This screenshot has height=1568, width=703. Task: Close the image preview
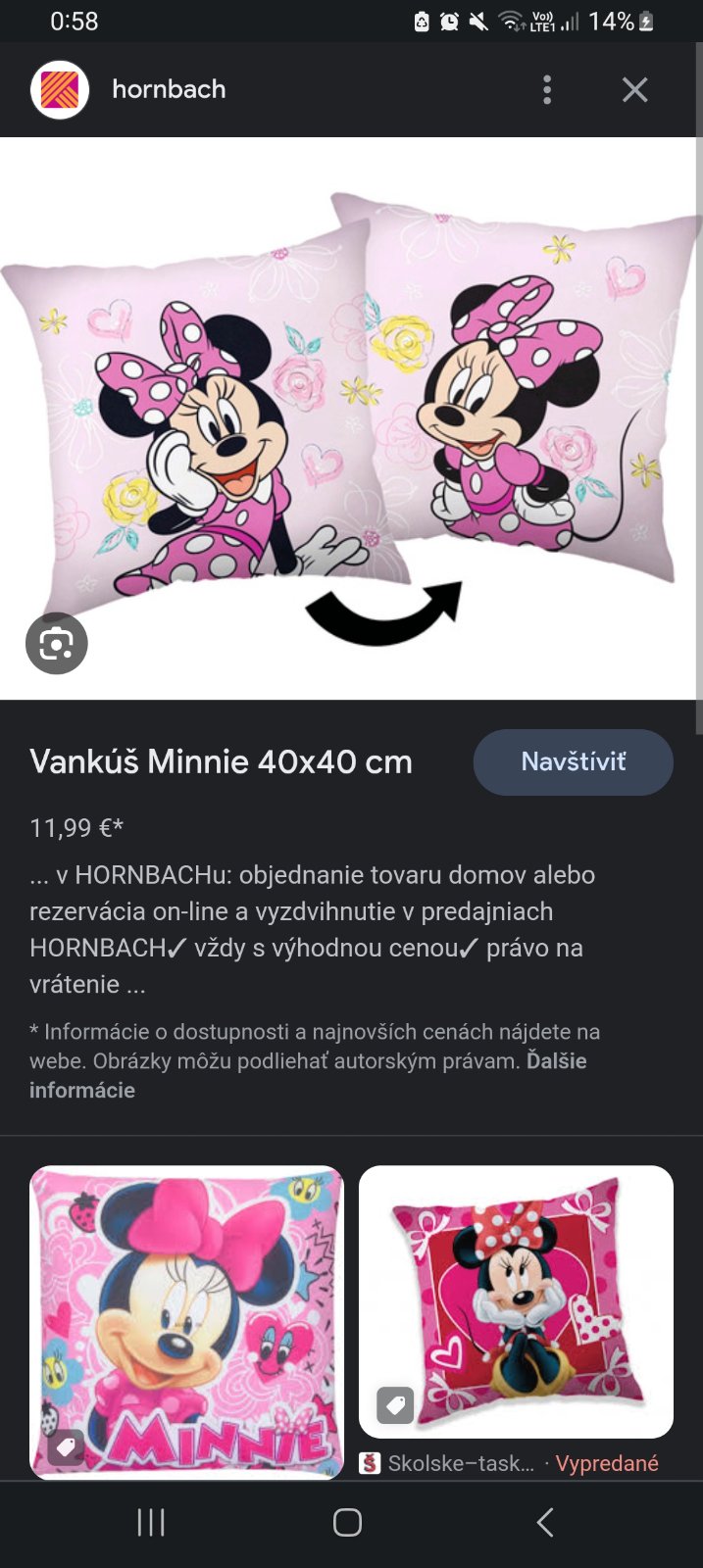point(634,90)
